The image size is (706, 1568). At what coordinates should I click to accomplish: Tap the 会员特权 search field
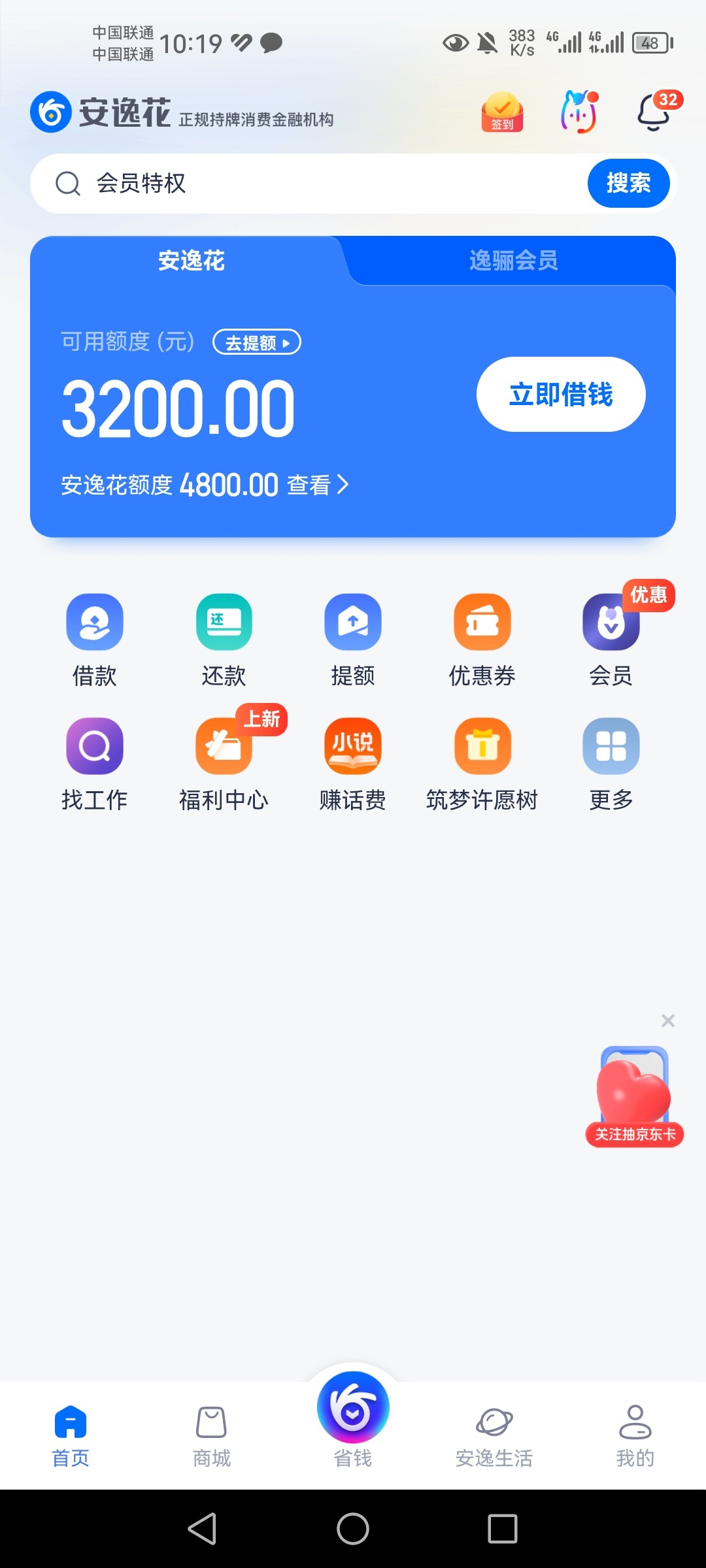pos(314,184)
